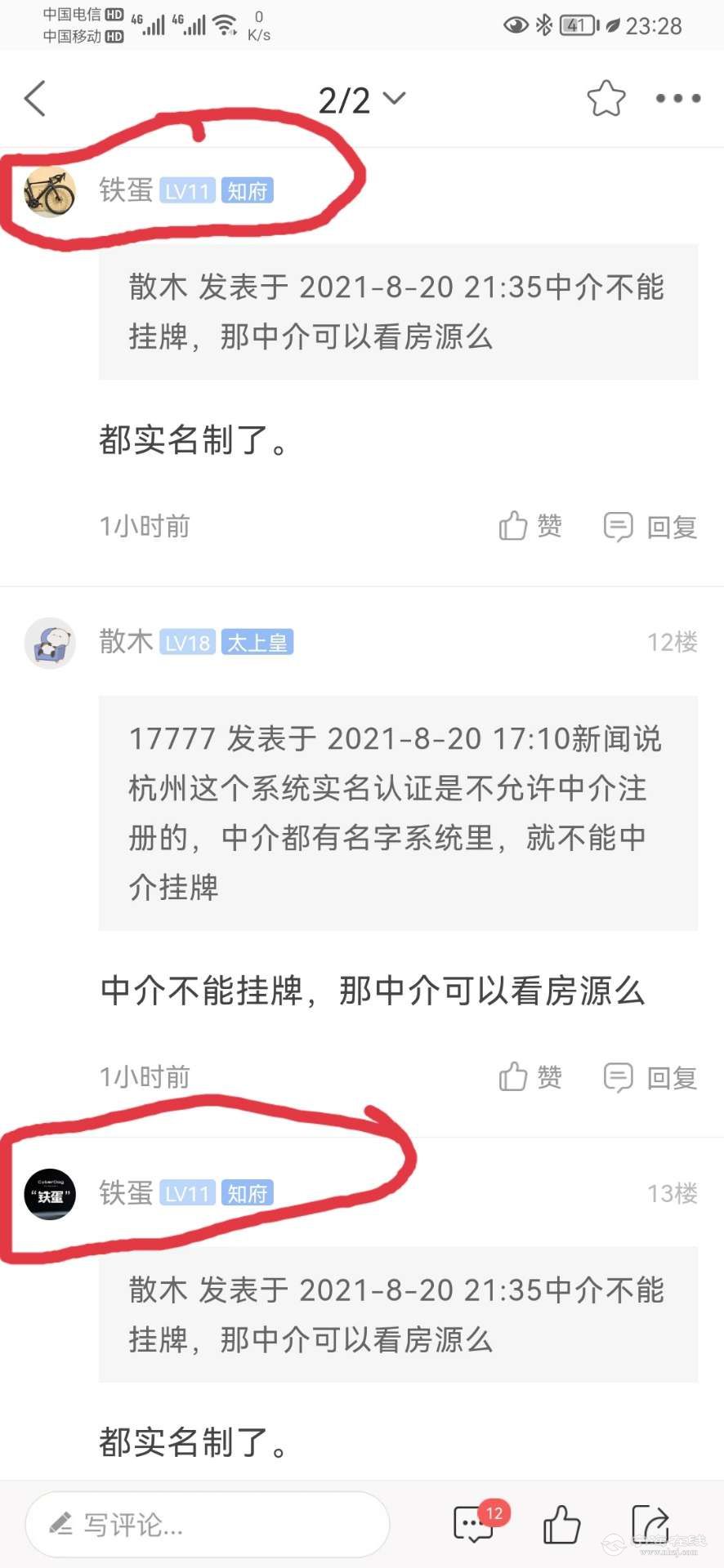Screen dimensions: 724x1568
Task: Like 散木's 12楼 comment
Action: 530,1077
